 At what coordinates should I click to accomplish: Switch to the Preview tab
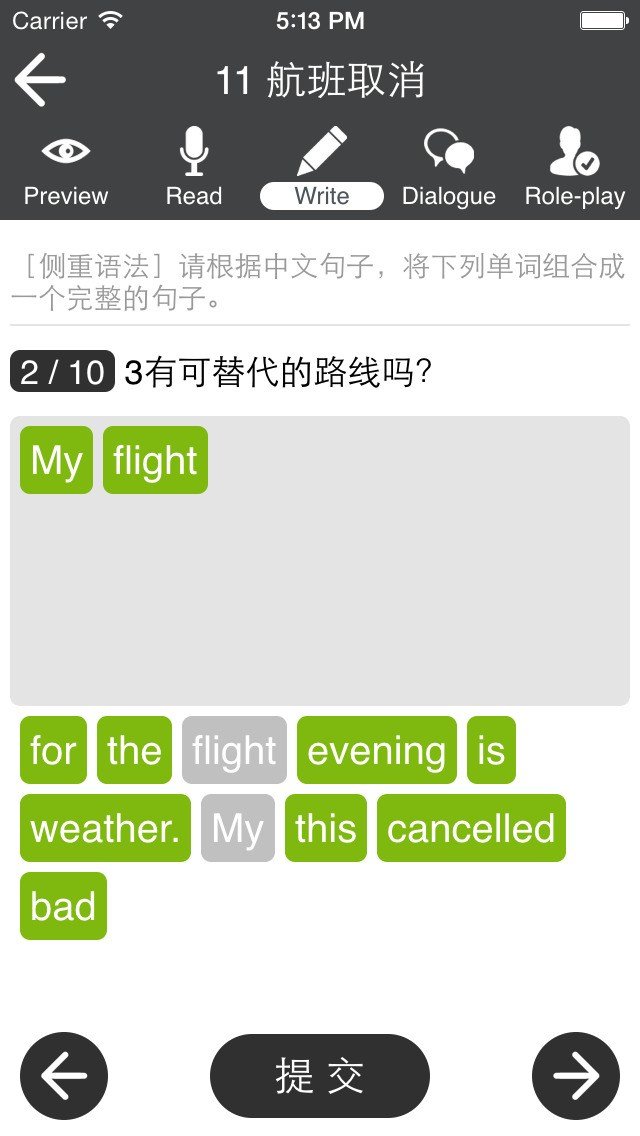pyautogui.click(x=65, y=170)
